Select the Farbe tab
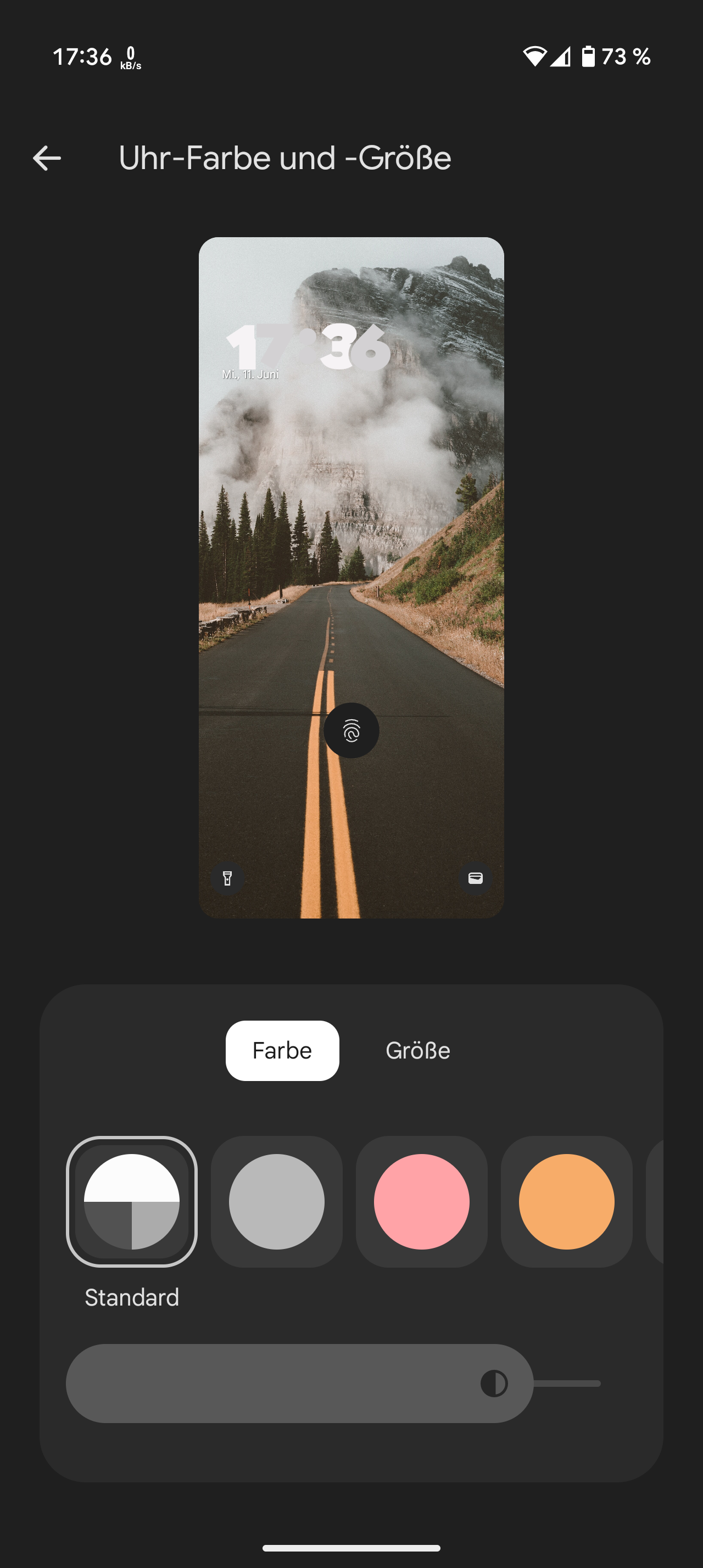Image resolution: width=703 pixels, height=1568 pixels. pos(282,1051)
